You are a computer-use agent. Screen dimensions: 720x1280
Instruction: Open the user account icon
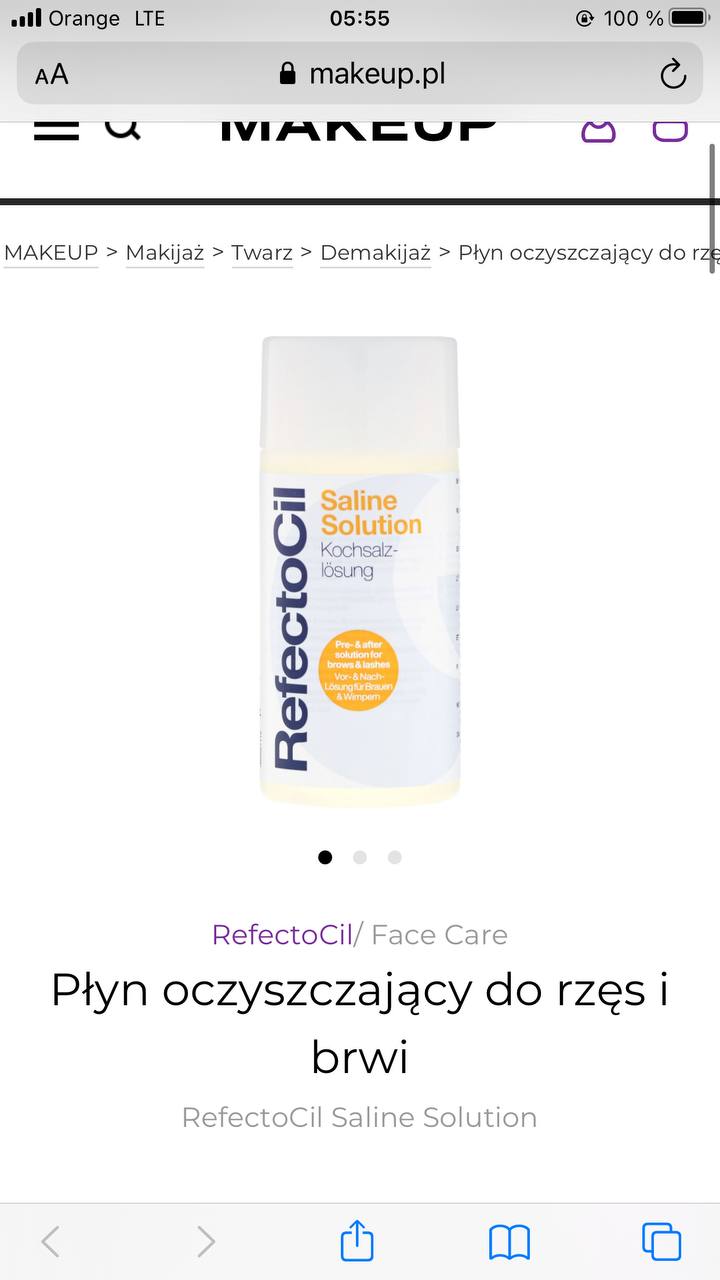599,130
